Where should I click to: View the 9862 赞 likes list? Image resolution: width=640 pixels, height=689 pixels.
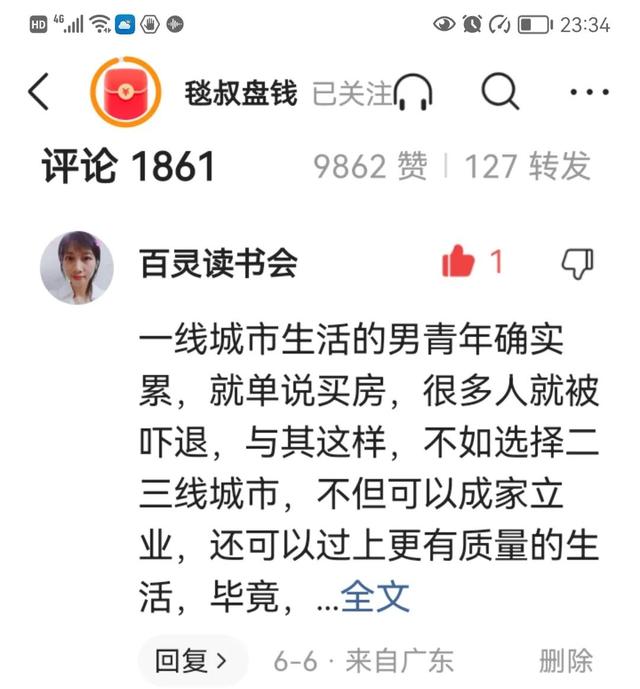(x=370, y=167)
